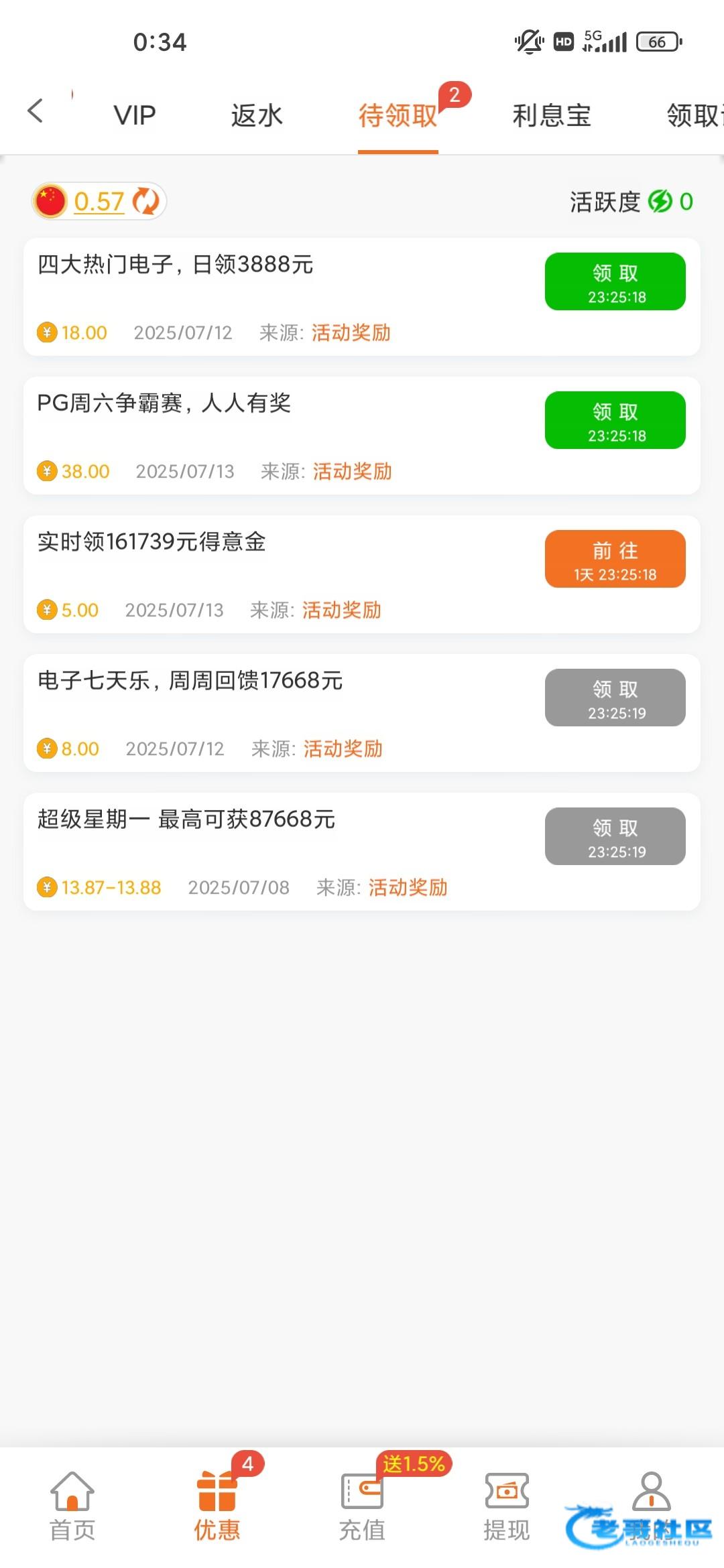Screen dimensions: 724x1568
Task: Select the 待领取 tab
Action: 398,115
